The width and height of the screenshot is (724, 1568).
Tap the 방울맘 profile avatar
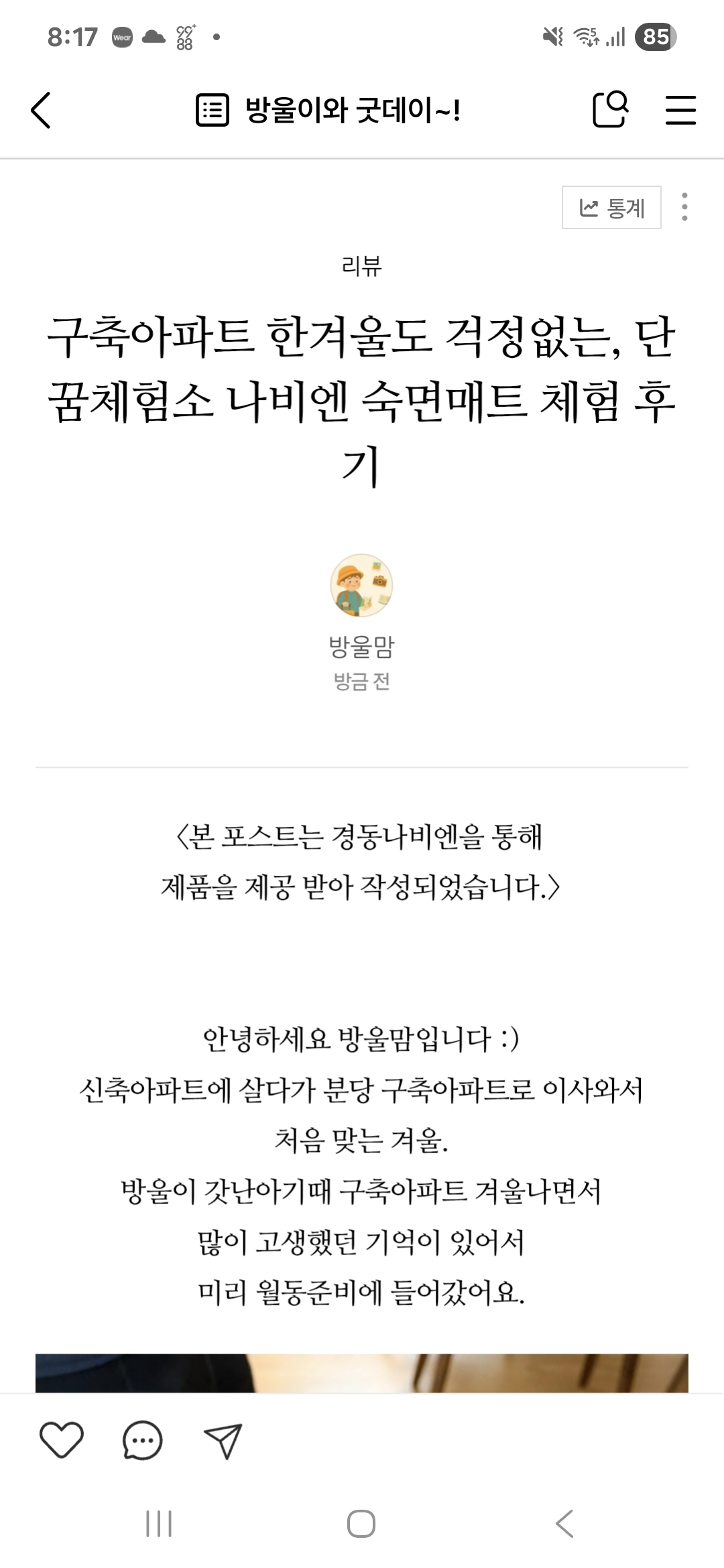pos(362,586)
